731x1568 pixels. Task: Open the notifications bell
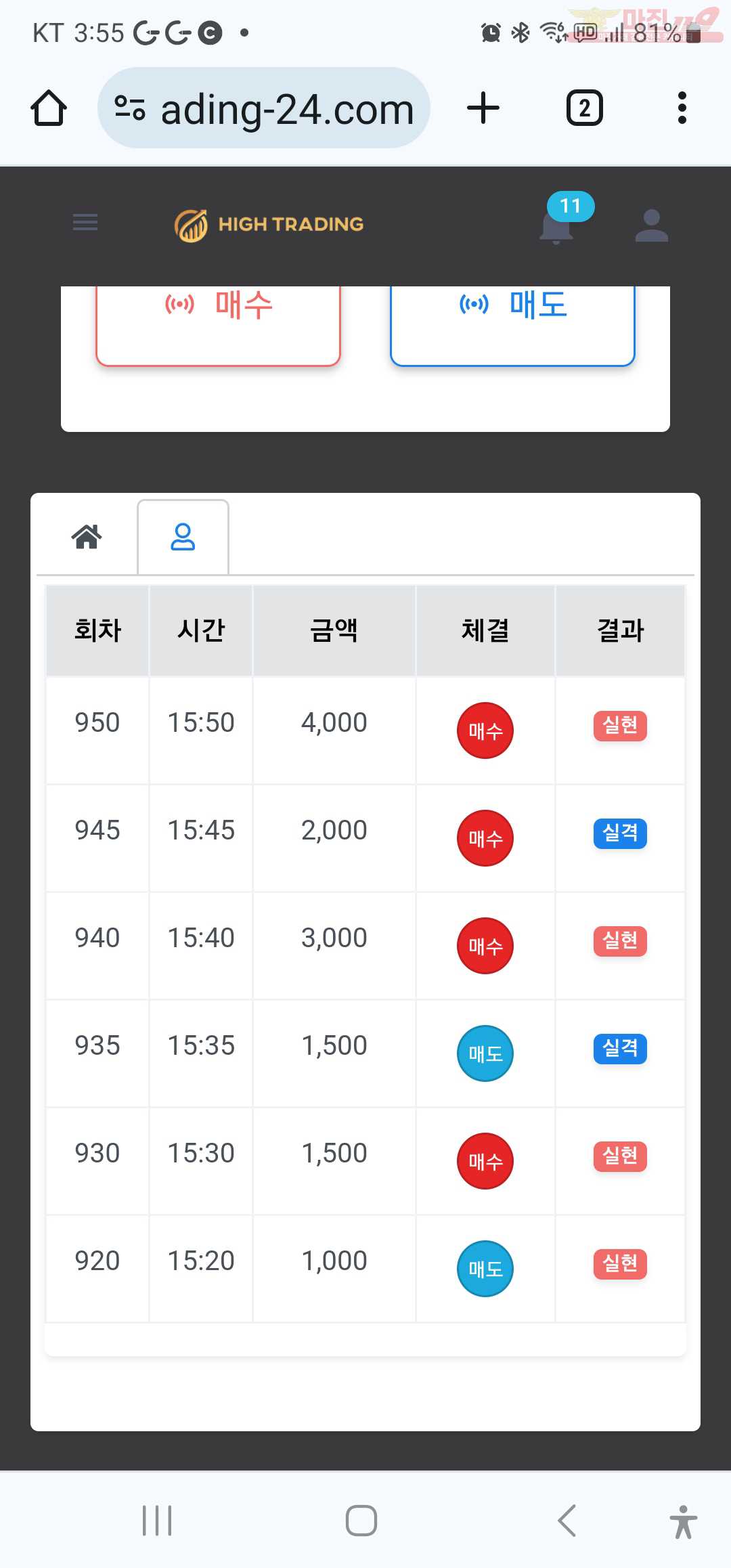point(556,225)
